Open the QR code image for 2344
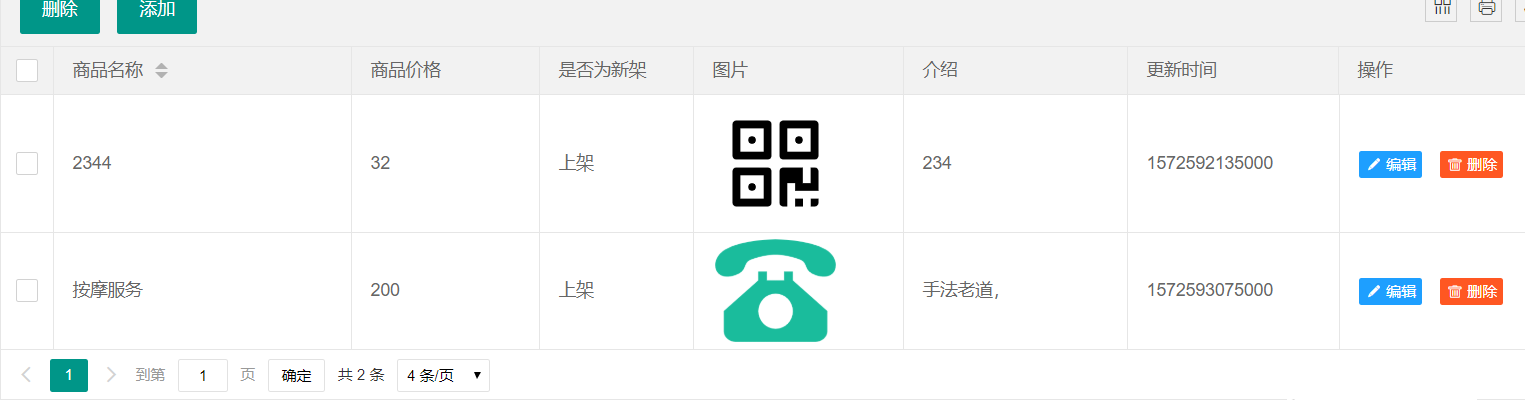Viewport: 1525px width, 400px height. pos(775,163)
